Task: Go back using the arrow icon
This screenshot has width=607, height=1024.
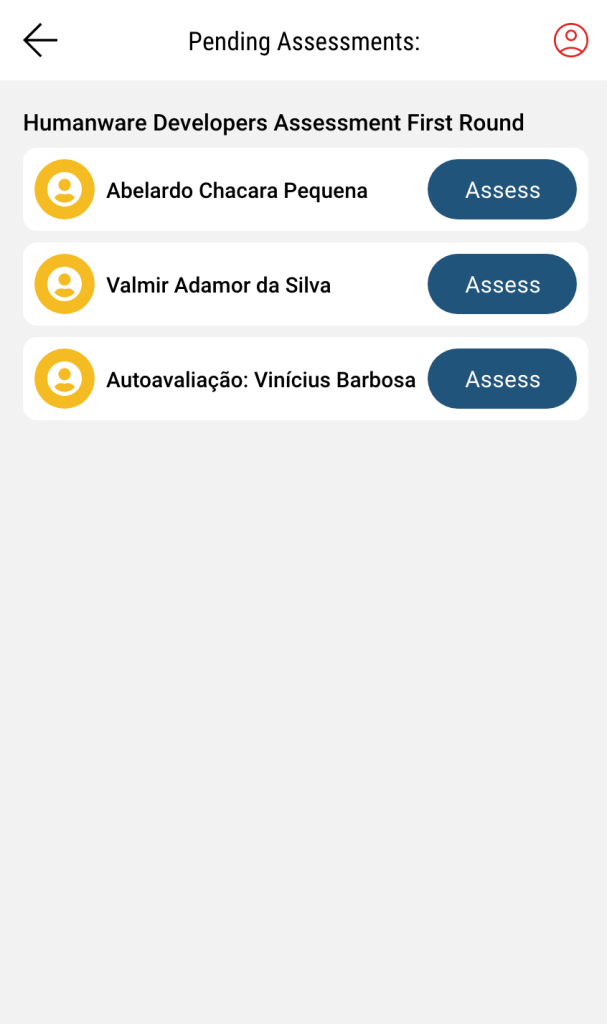Action: point(40,40)
